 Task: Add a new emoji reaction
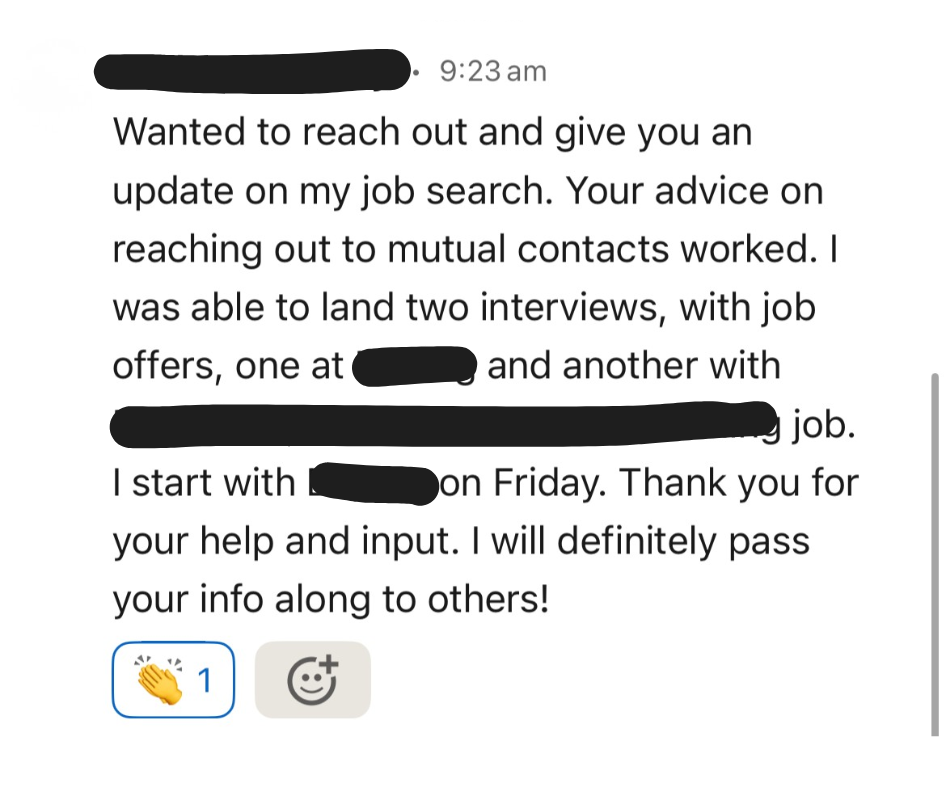pyautogui.click(x=313, y=680)
